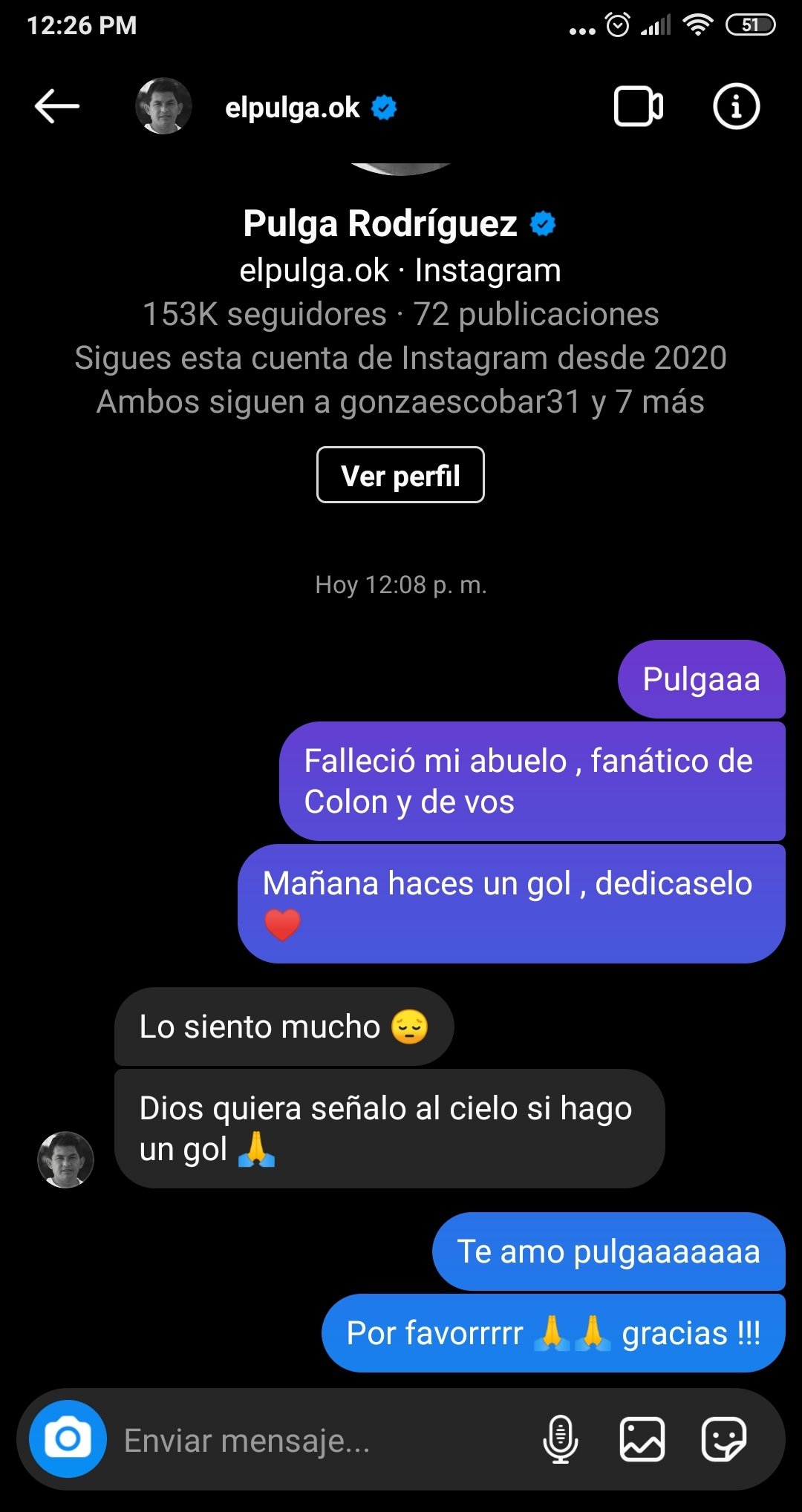
Task: Open the camera to send a photo
Action: [x=68, y=1440]
